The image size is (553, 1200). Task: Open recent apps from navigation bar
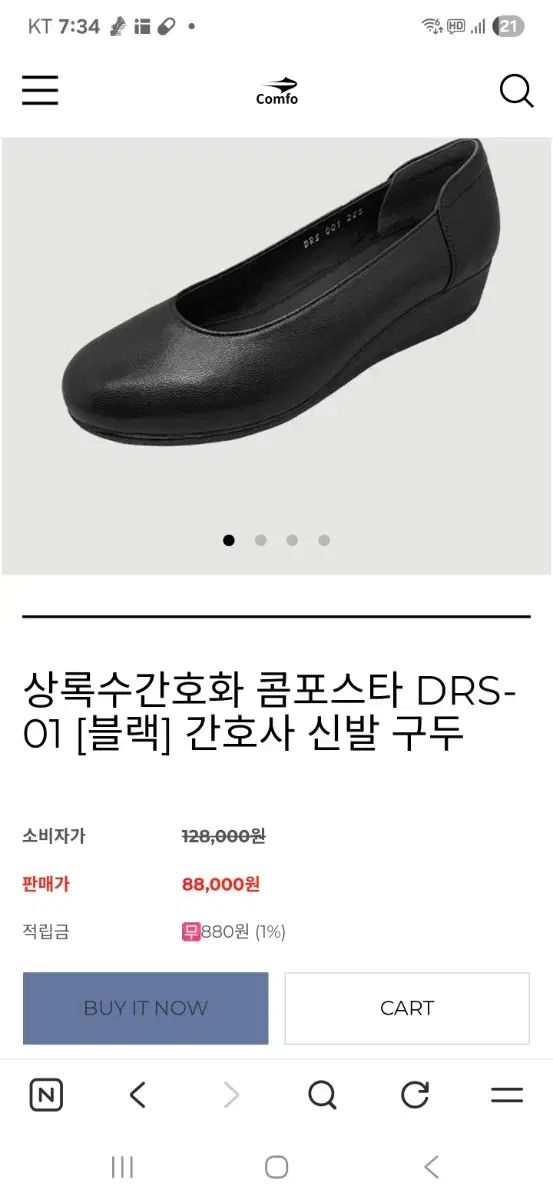click(x=122, y=1166)
